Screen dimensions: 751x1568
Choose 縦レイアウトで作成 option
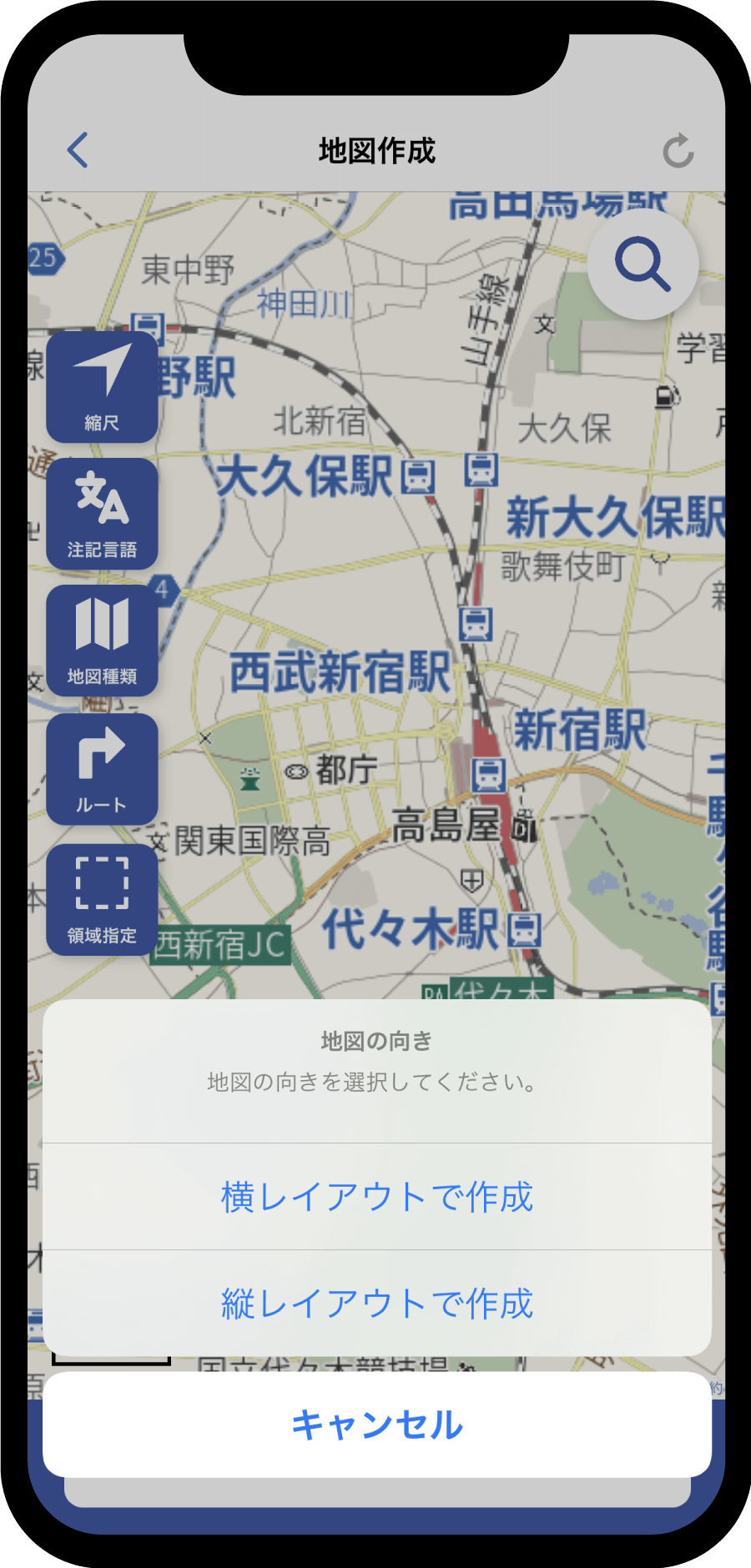[x=376, y=1304]
